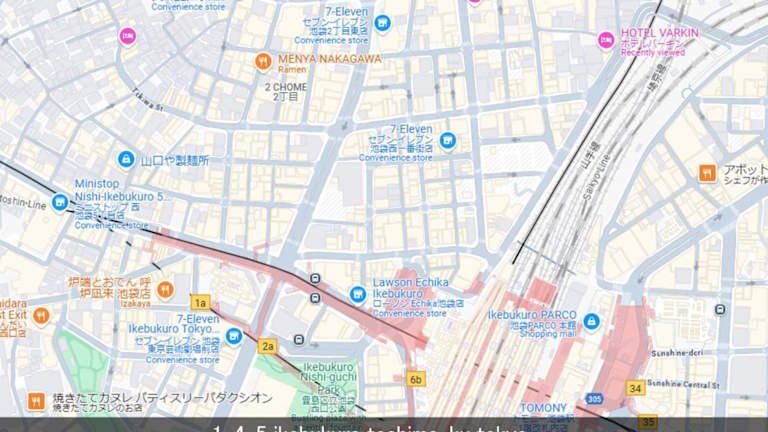Tap the 7-Eleven Ikebukuro Tokyo store marker

point(233,336)
